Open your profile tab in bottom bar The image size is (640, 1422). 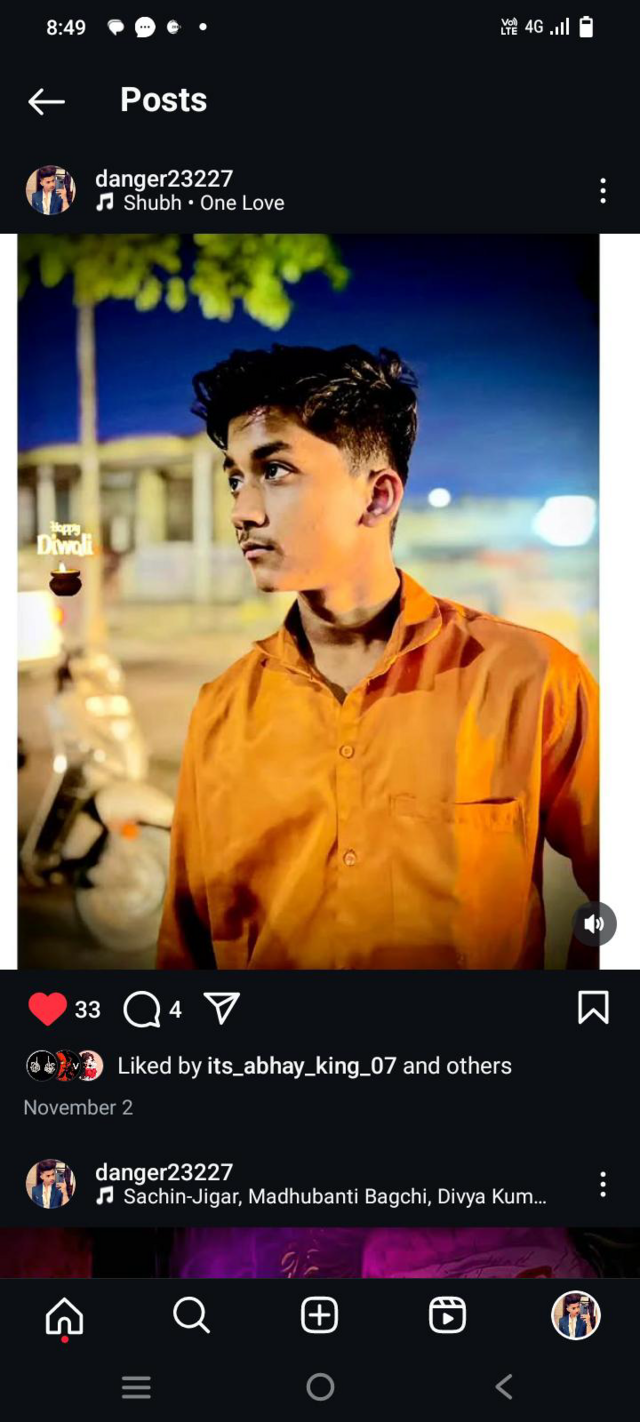575,1316
